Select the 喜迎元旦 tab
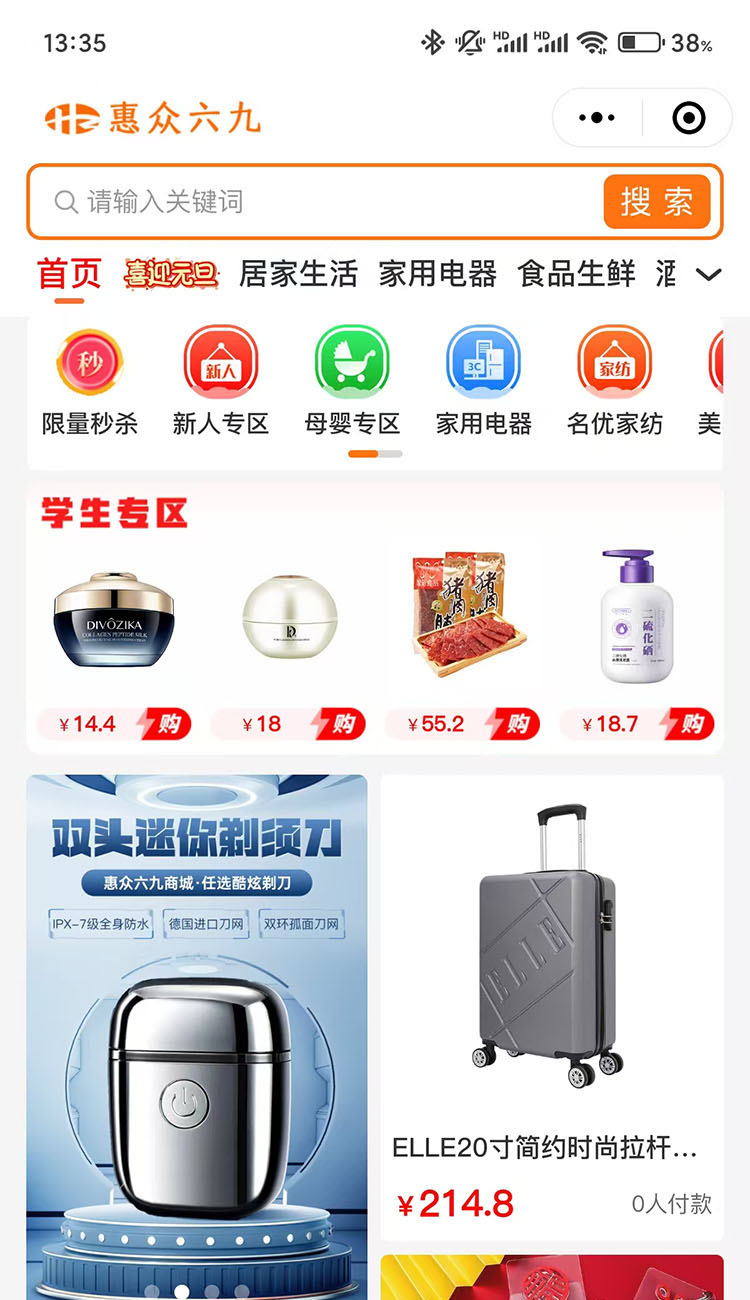The image size is (750, 1300). click(x=171, y=273)
